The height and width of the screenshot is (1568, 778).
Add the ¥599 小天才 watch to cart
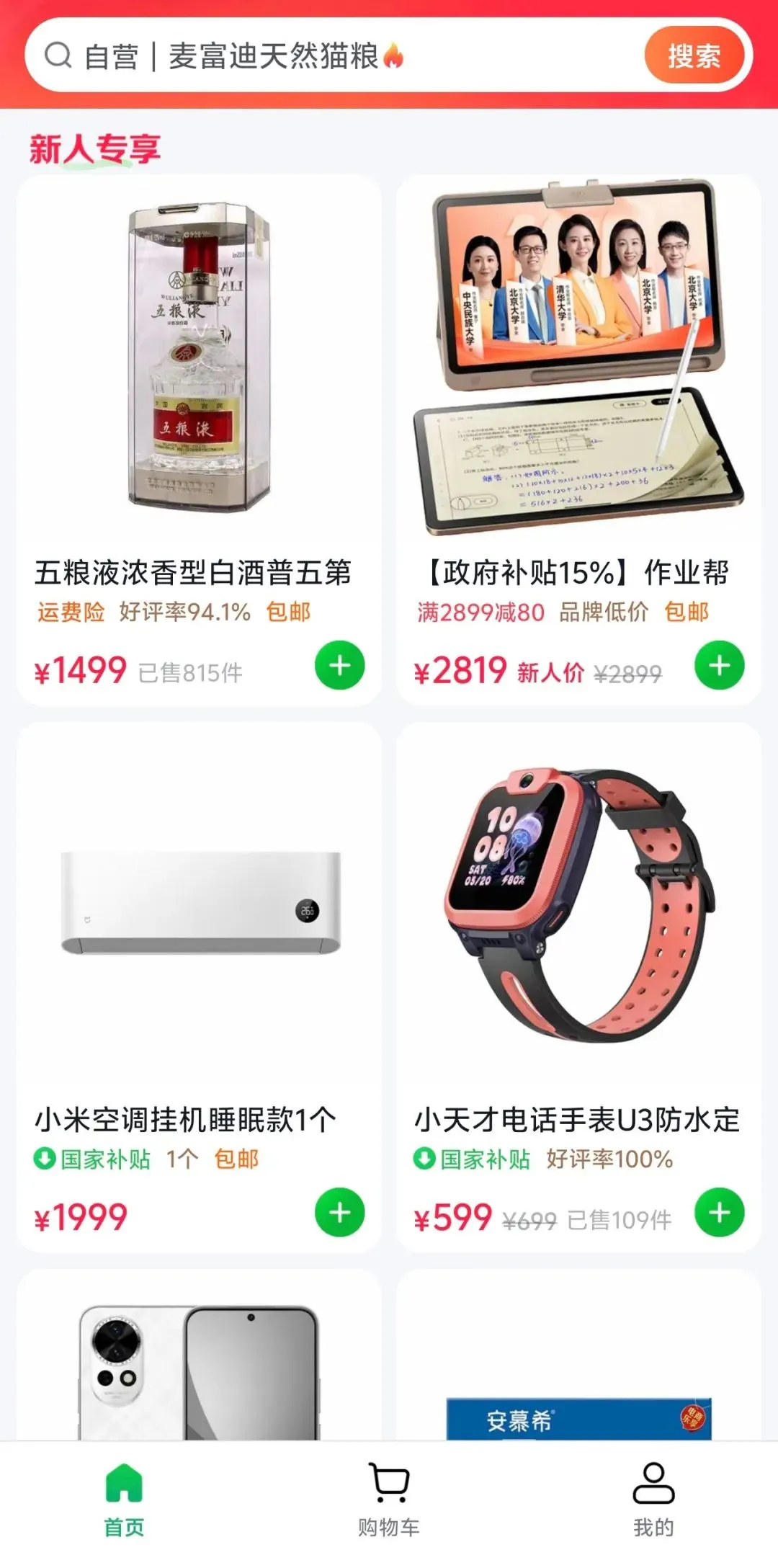point(719,1212)
